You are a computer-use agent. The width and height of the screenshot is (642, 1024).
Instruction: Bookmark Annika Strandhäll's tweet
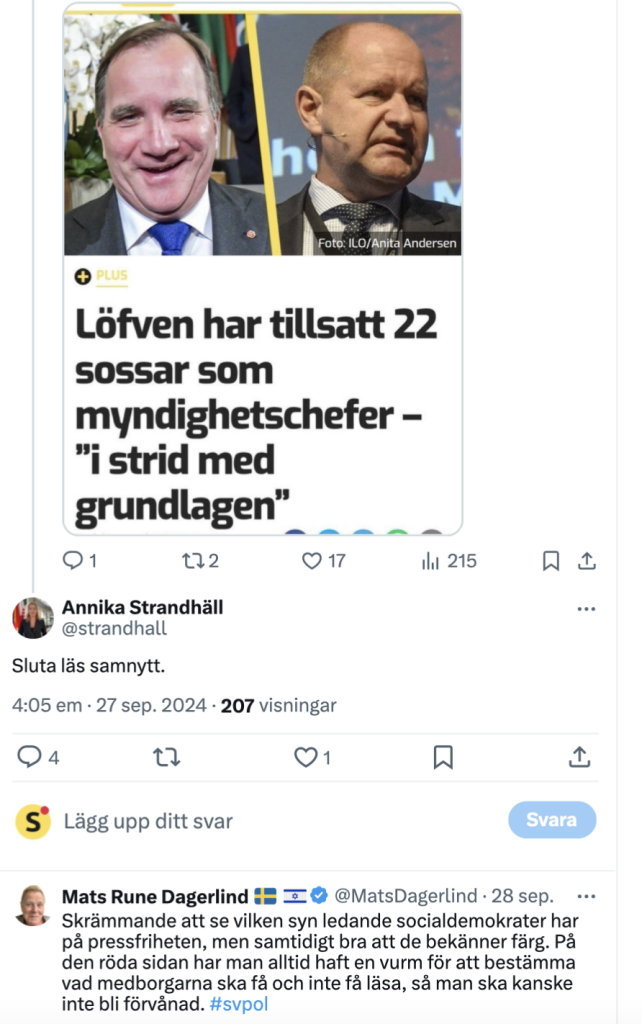click(x=443, y=757)
